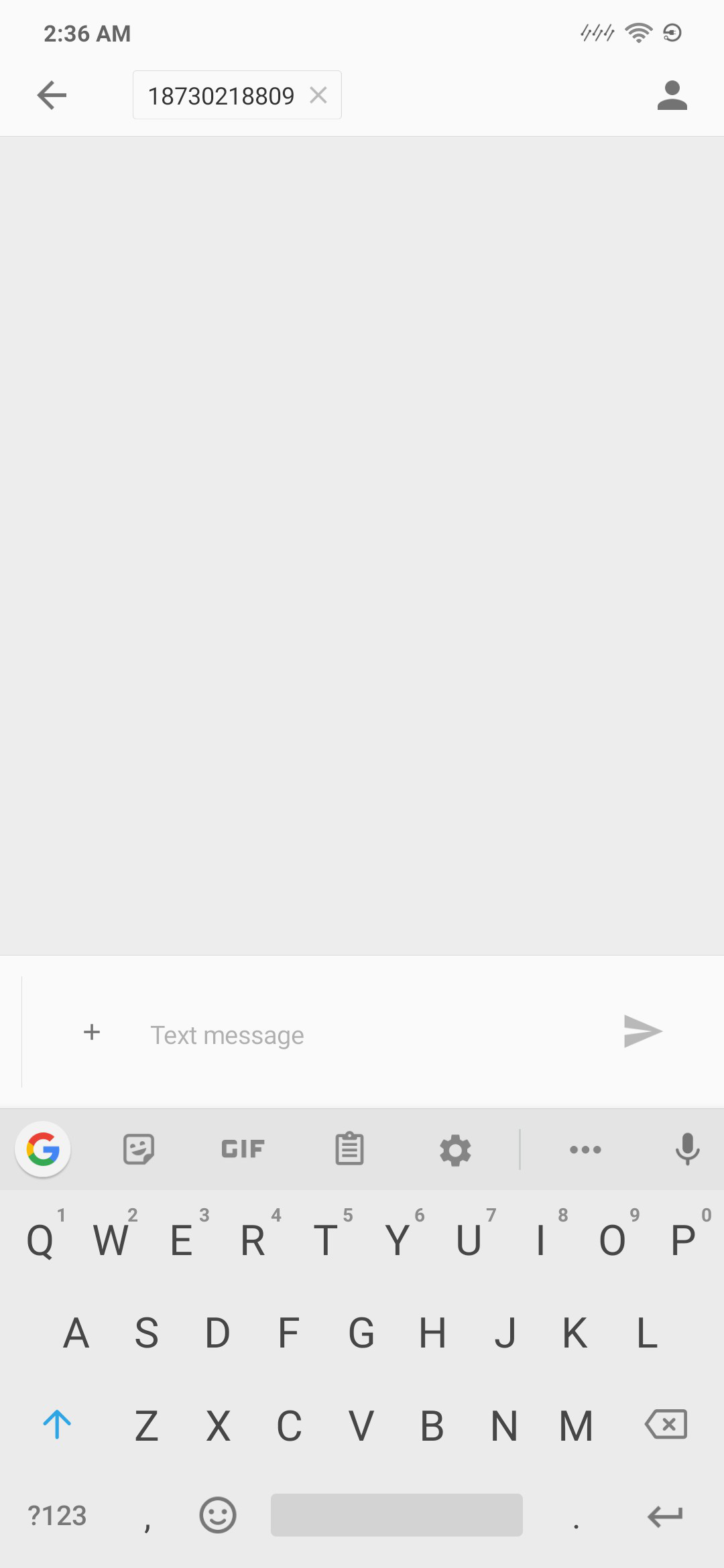
Task: Open Google search on the keyboard
Action: (x=43, y=1149)
